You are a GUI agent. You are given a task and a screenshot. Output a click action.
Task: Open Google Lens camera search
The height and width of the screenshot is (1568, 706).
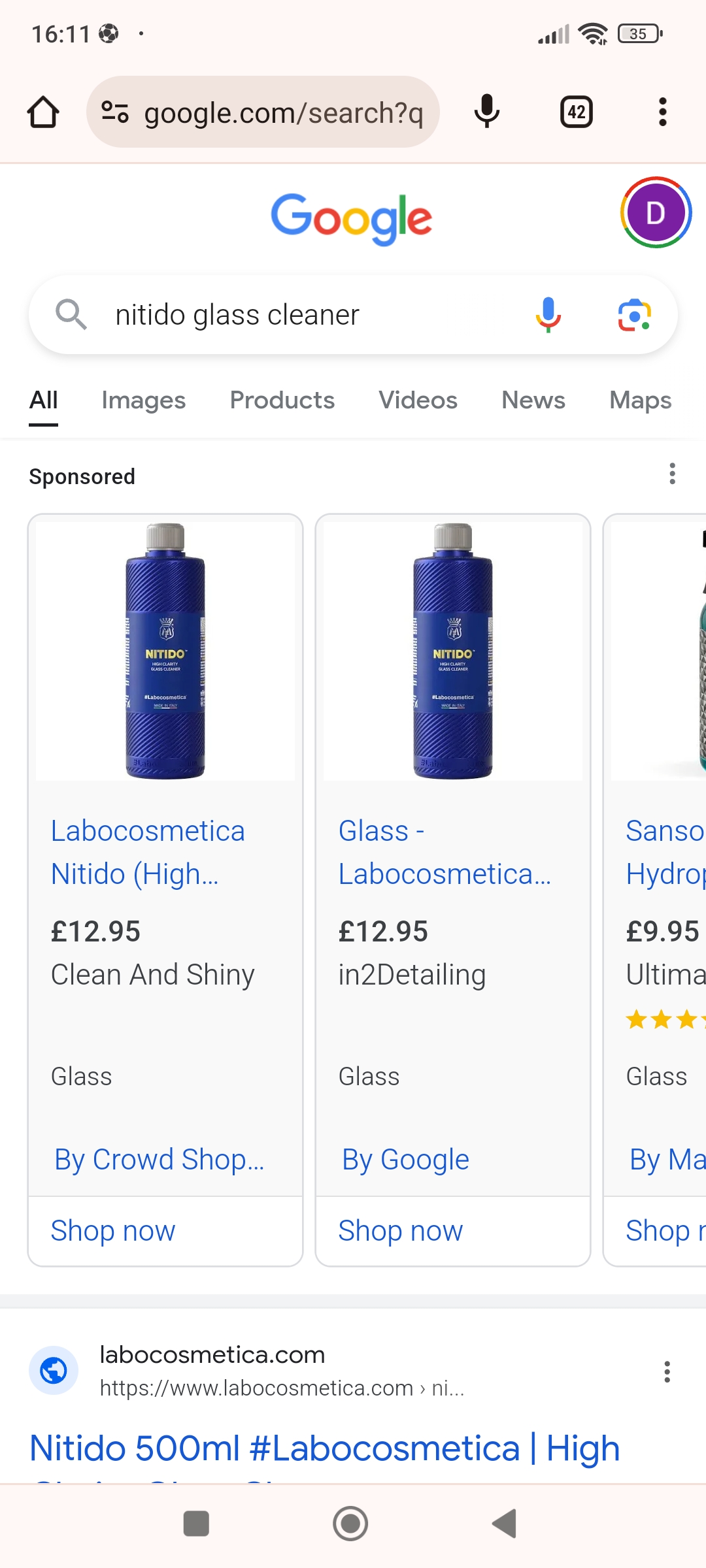pyautogui.click(x=634, y=315)
